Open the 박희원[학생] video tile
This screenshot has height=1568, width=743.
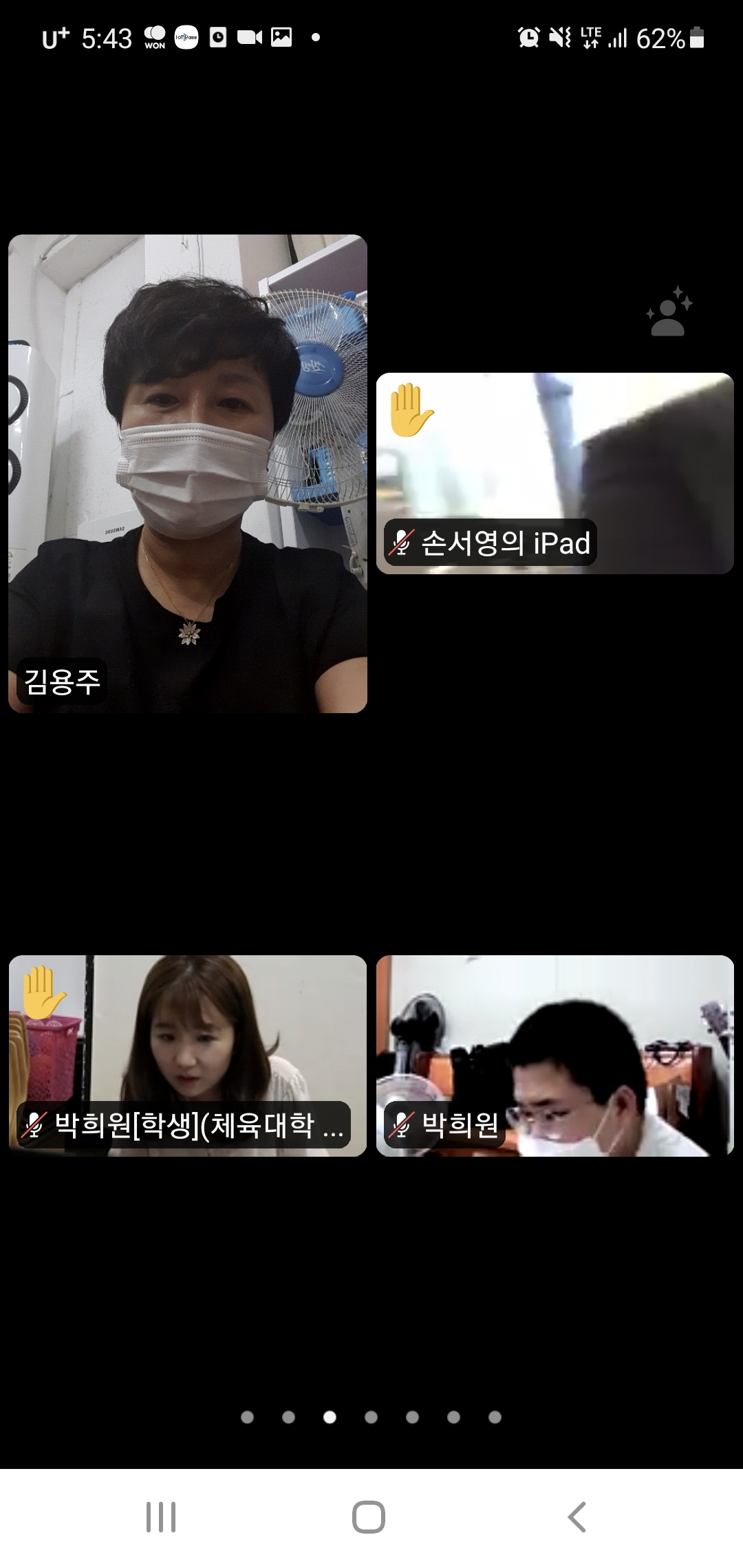(187, 1055)
